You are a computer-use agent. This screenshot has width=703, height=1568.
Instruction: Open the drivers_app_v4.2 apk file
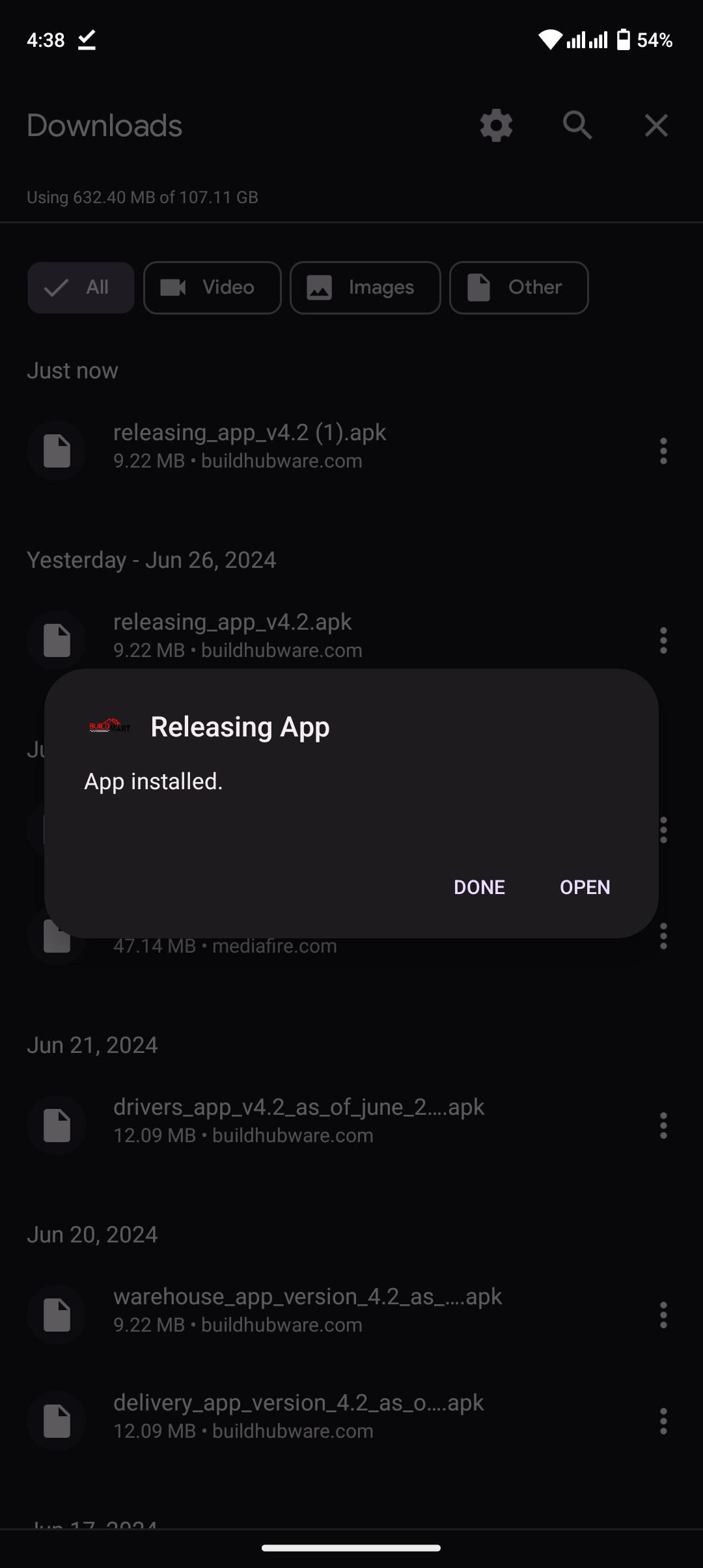(x=298, y=1120)
